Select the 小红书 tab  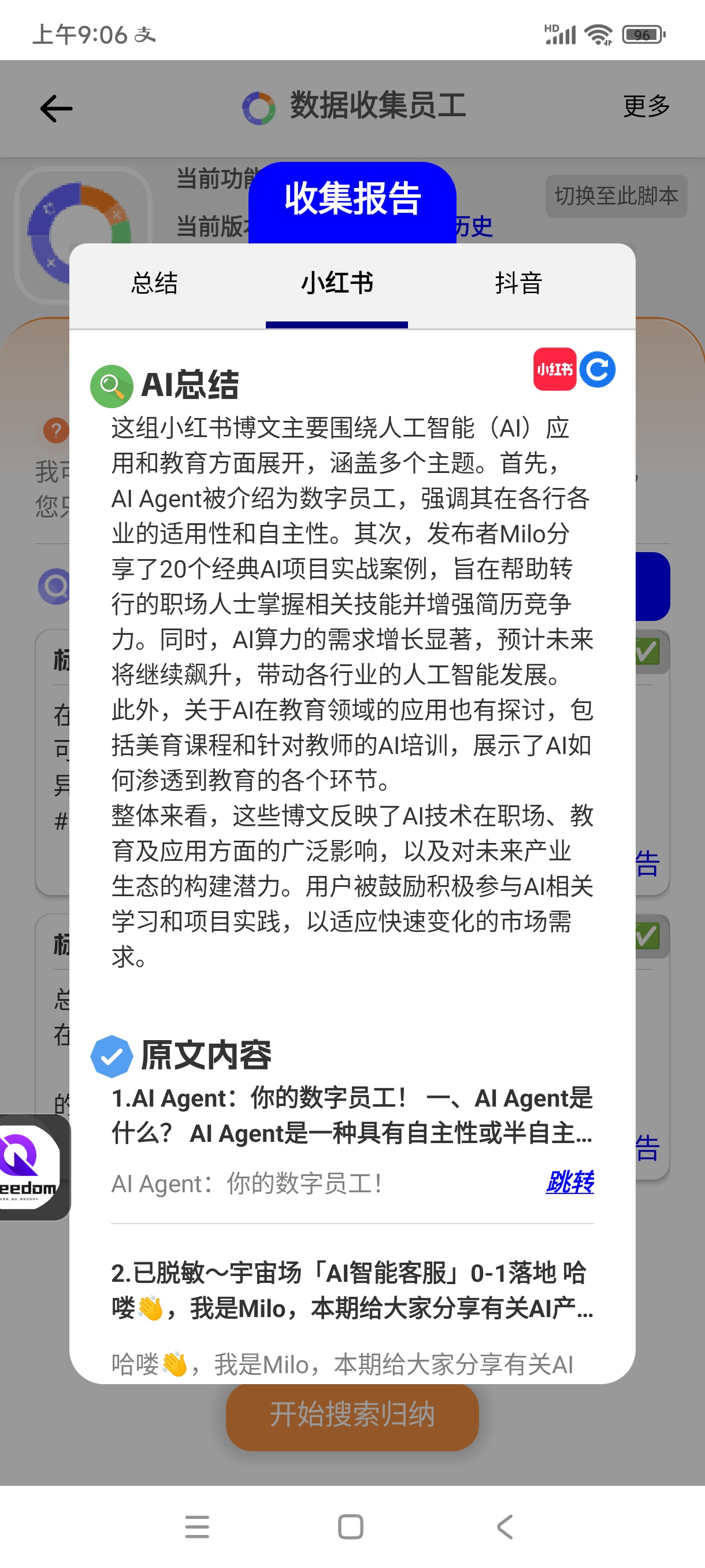(x=336, y=284)
